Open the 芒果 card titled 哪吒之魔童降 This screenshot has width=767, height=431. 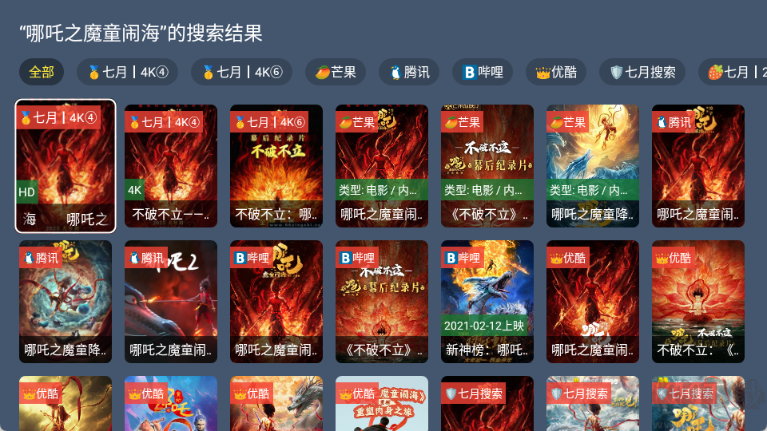(x=593, y=166)
